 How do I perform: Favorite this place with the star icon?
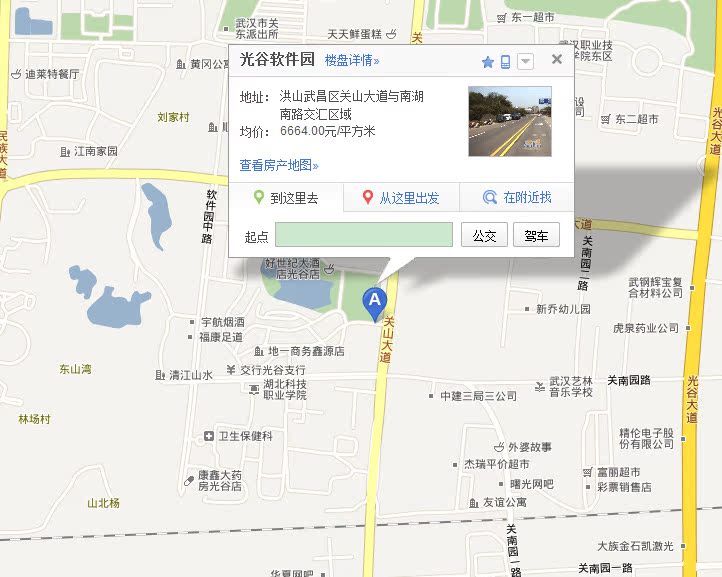tap(488, 62)
